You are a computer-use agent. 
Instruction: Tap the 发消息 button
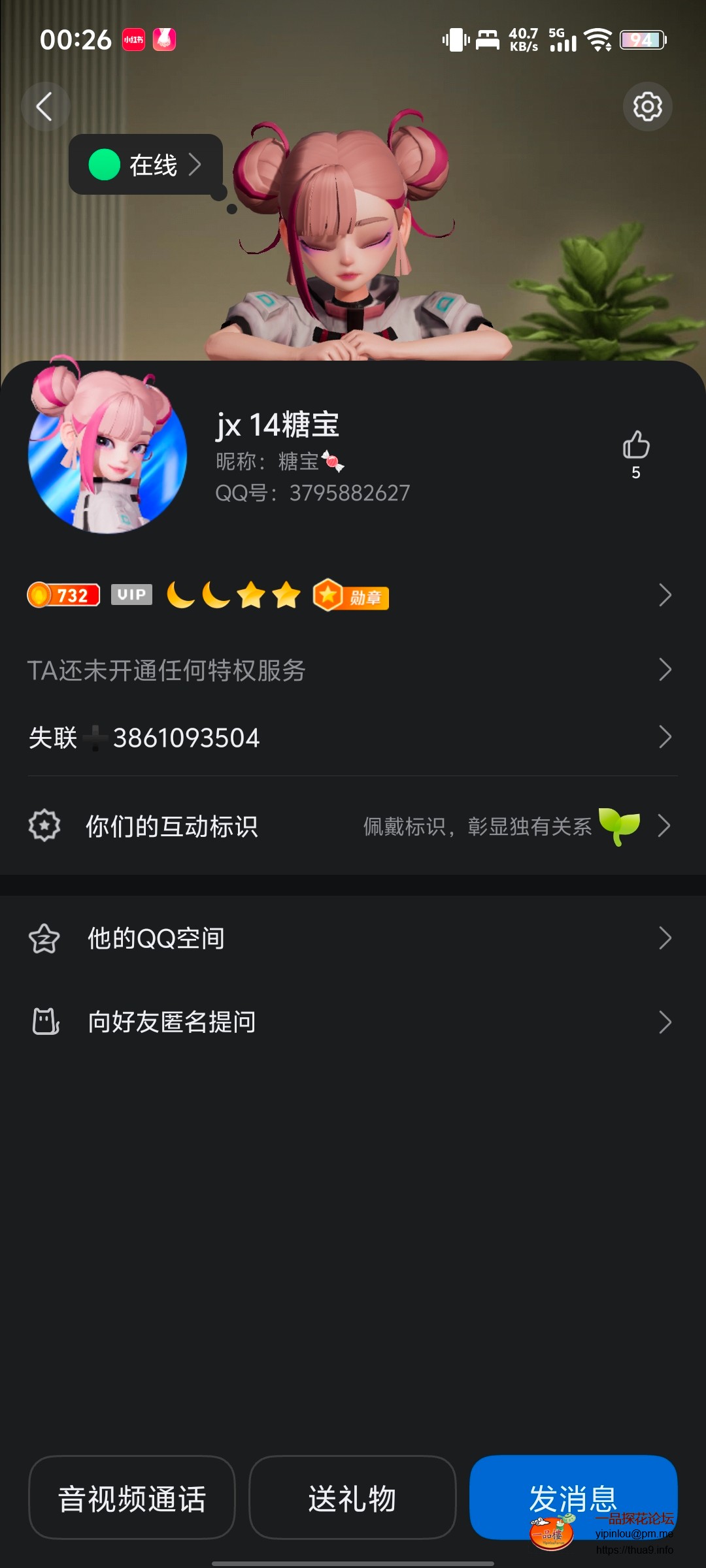point(573,1499)
